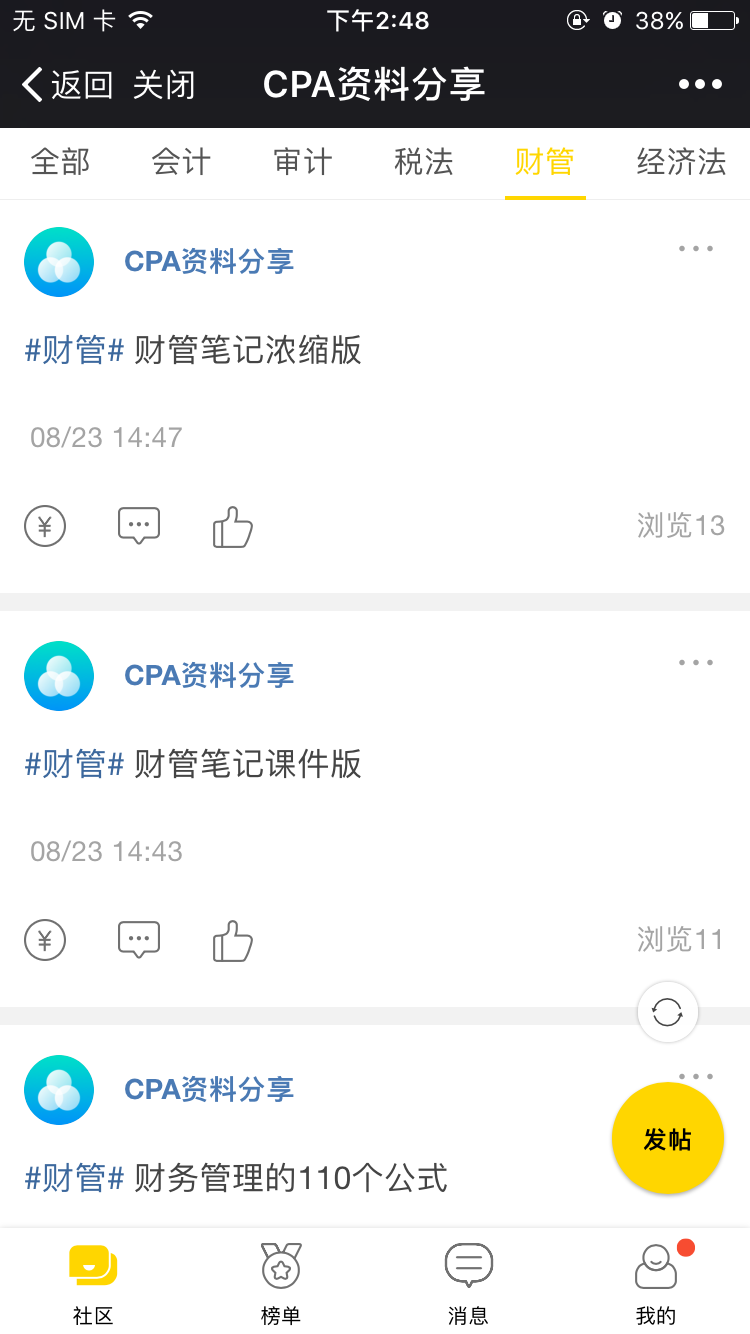
Task: Create a new post with 发帖
Action: pos(667,1139)
